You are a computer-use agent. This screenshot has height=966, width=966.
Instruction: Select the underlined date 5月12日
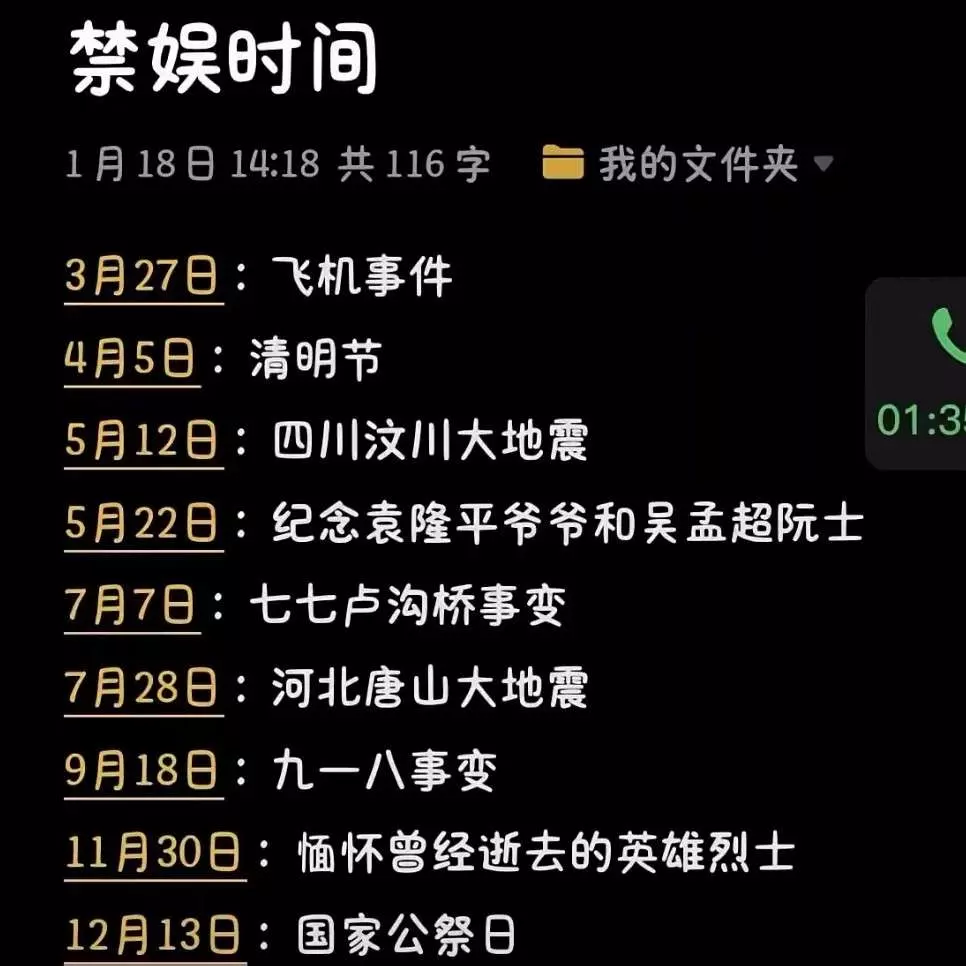(x=143, y=441)
